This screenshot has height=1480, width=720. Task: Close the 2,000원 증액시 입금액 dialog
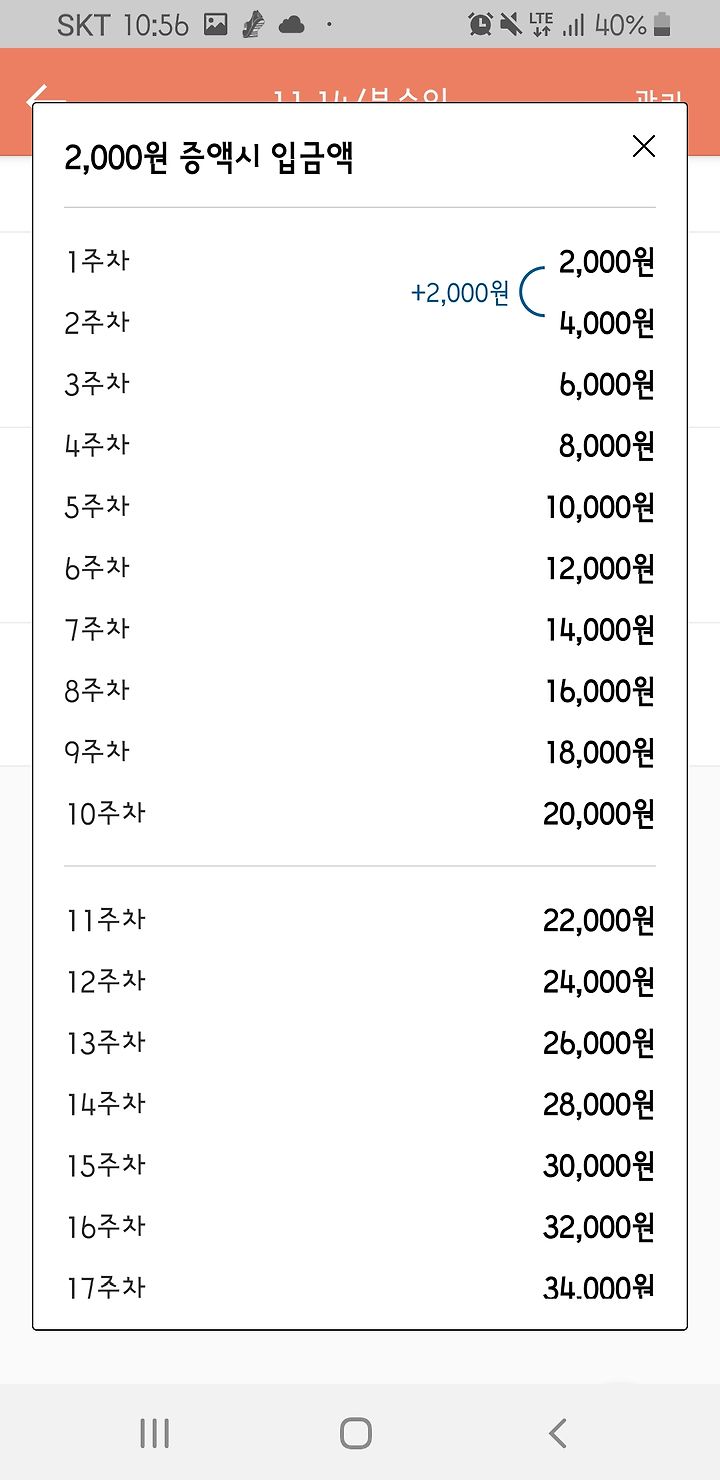pos(644,147)
